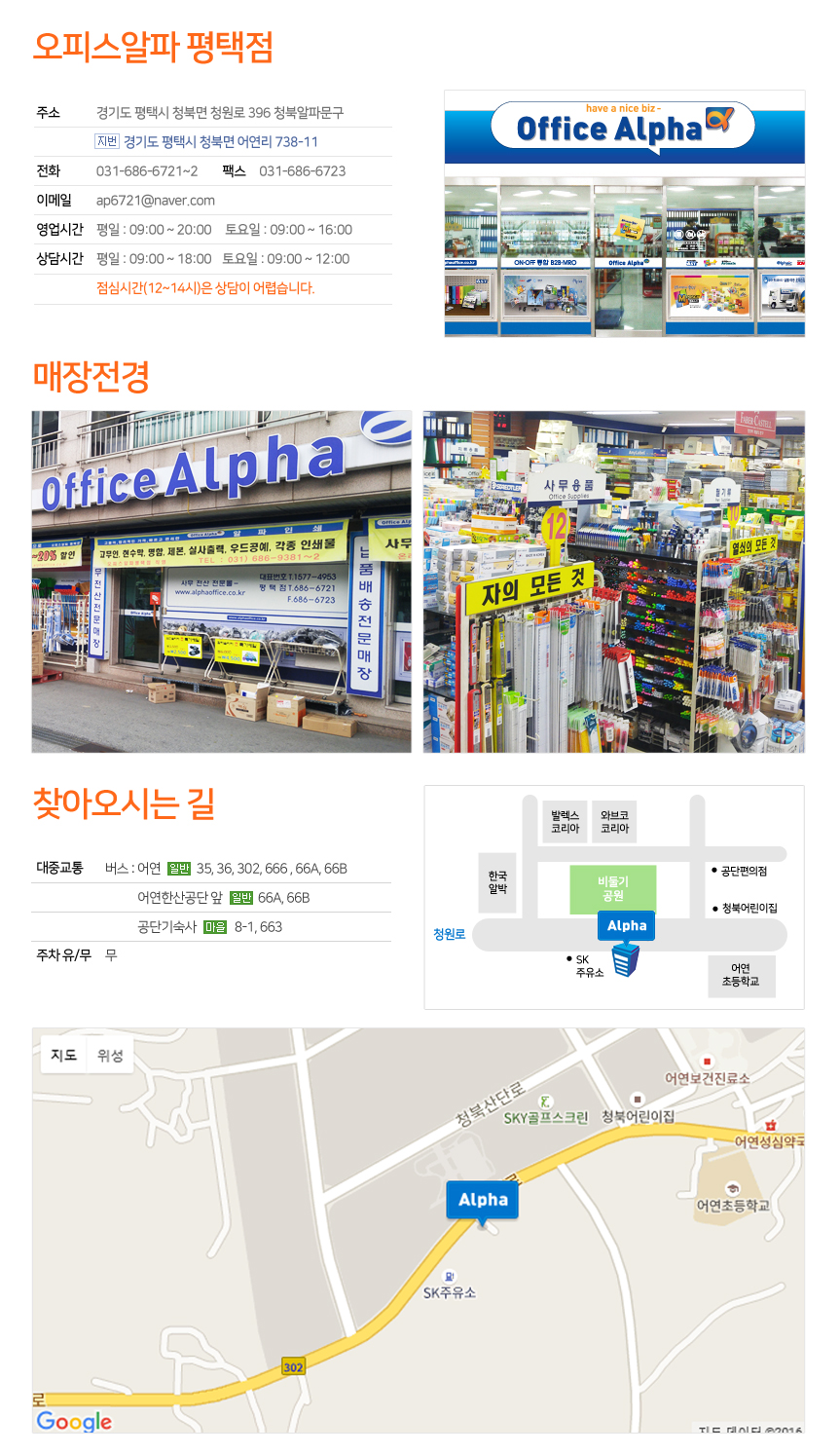Click the 공단편의점 bullet marker on the sketch map
The image size is (840, 1455).
[x=714, y=869]
